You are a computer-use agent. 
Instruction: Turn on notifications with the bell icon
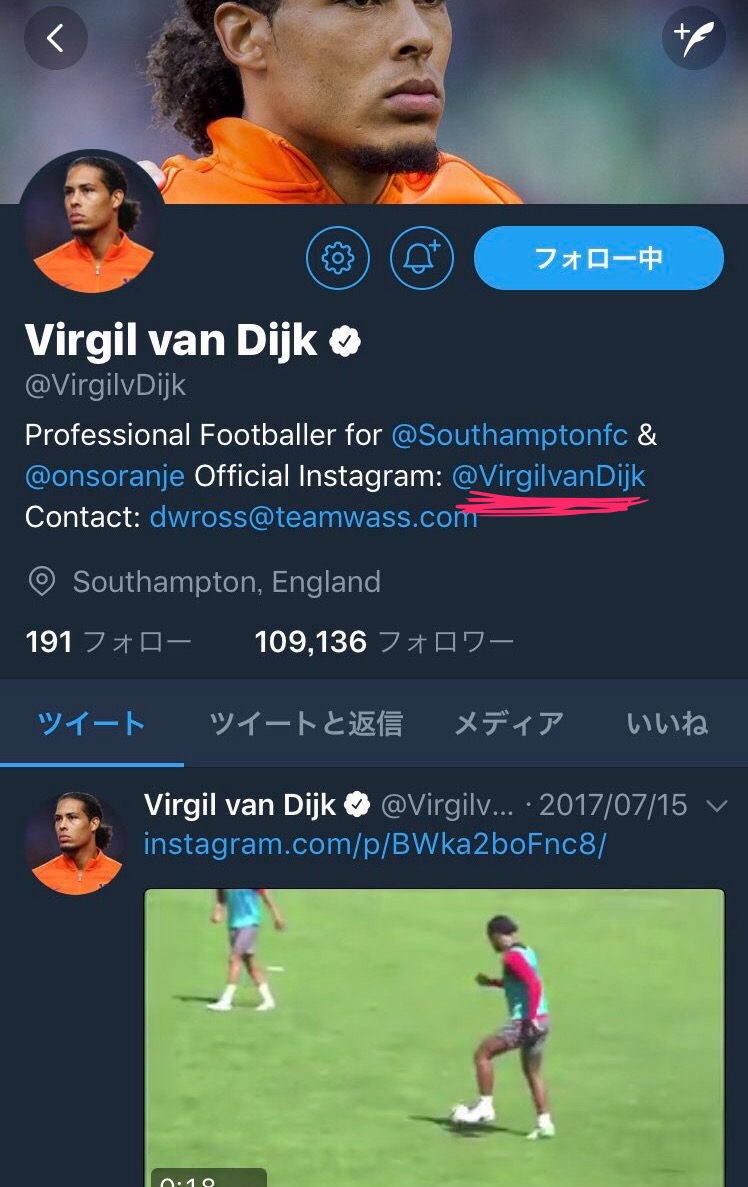point(421,258)
